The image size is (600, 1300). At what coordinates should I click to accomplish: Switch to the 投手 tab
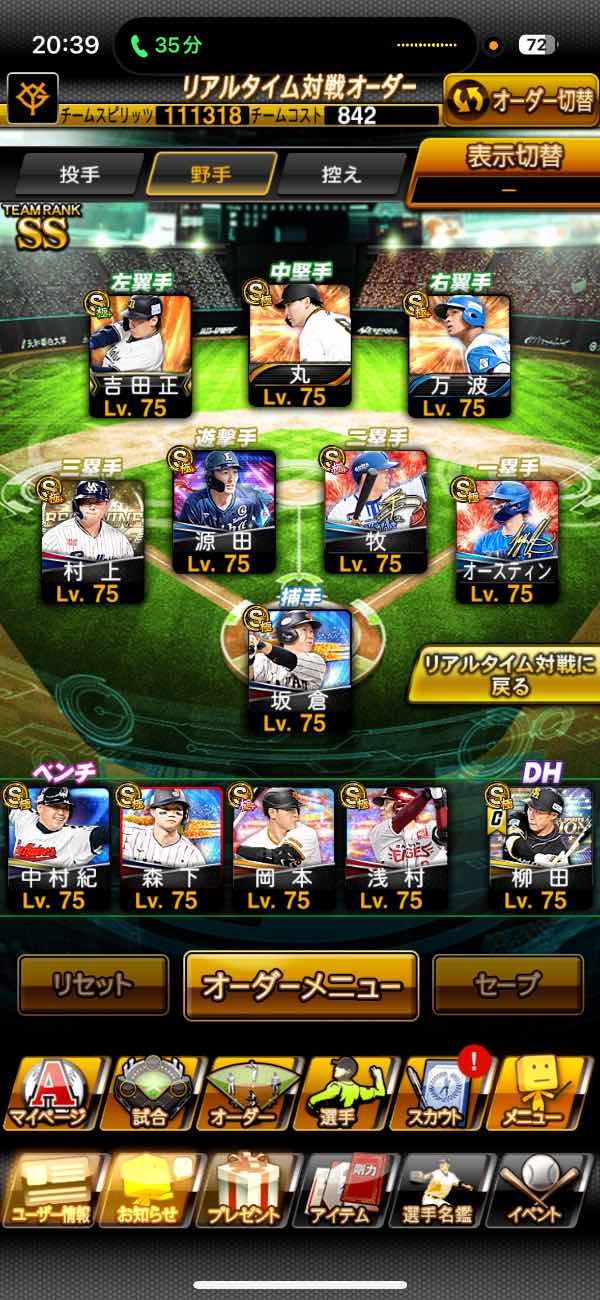79,174
